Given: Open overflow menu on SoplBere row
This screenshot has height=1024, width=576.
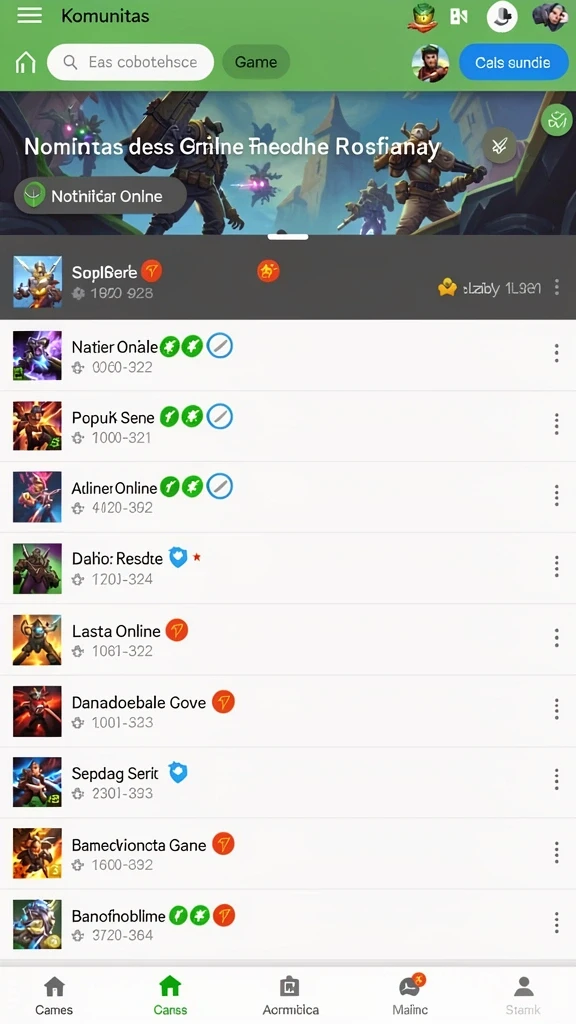Looking at the screenshot, I should coord(556,287).
